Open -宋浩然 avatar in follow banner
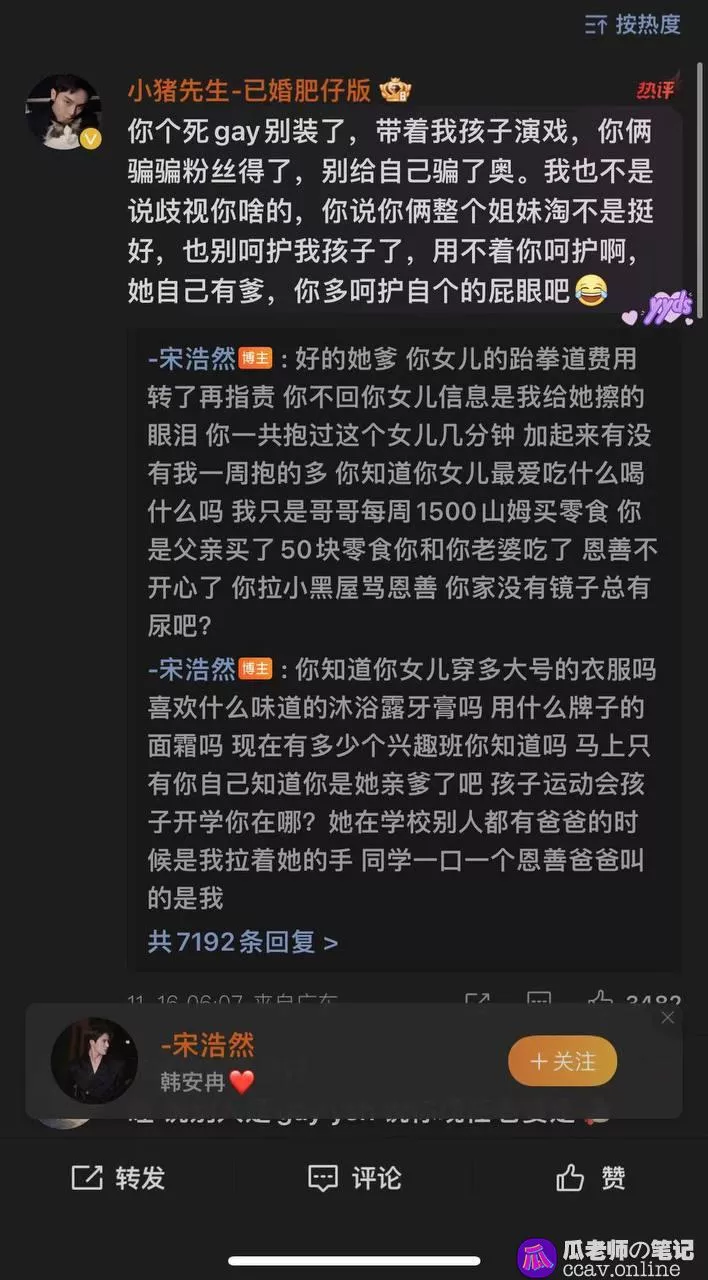The height and width of the screenshot is (1280, 708). tap(94, 1061)
